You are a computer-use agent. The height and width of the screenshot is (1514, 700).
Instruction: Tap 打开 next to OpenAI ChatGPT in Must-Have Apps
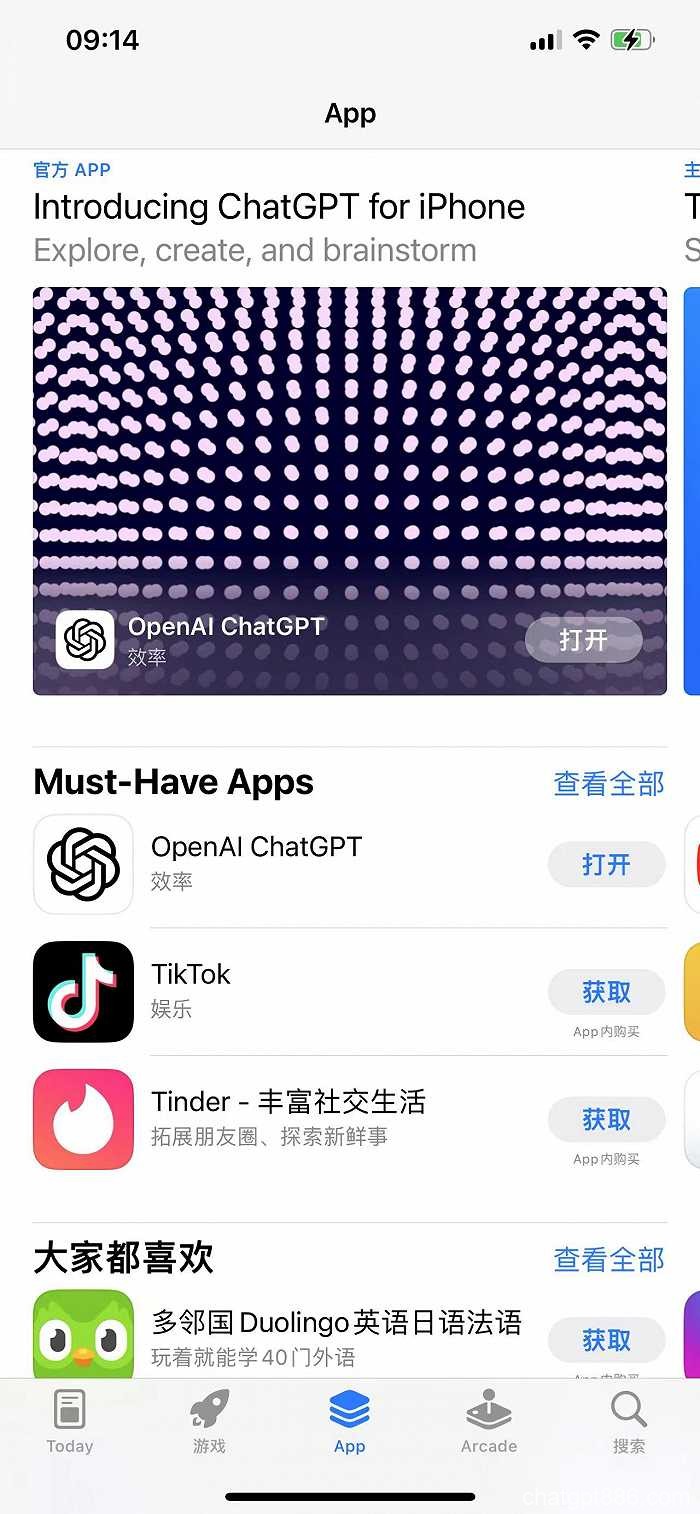[606, 865]
